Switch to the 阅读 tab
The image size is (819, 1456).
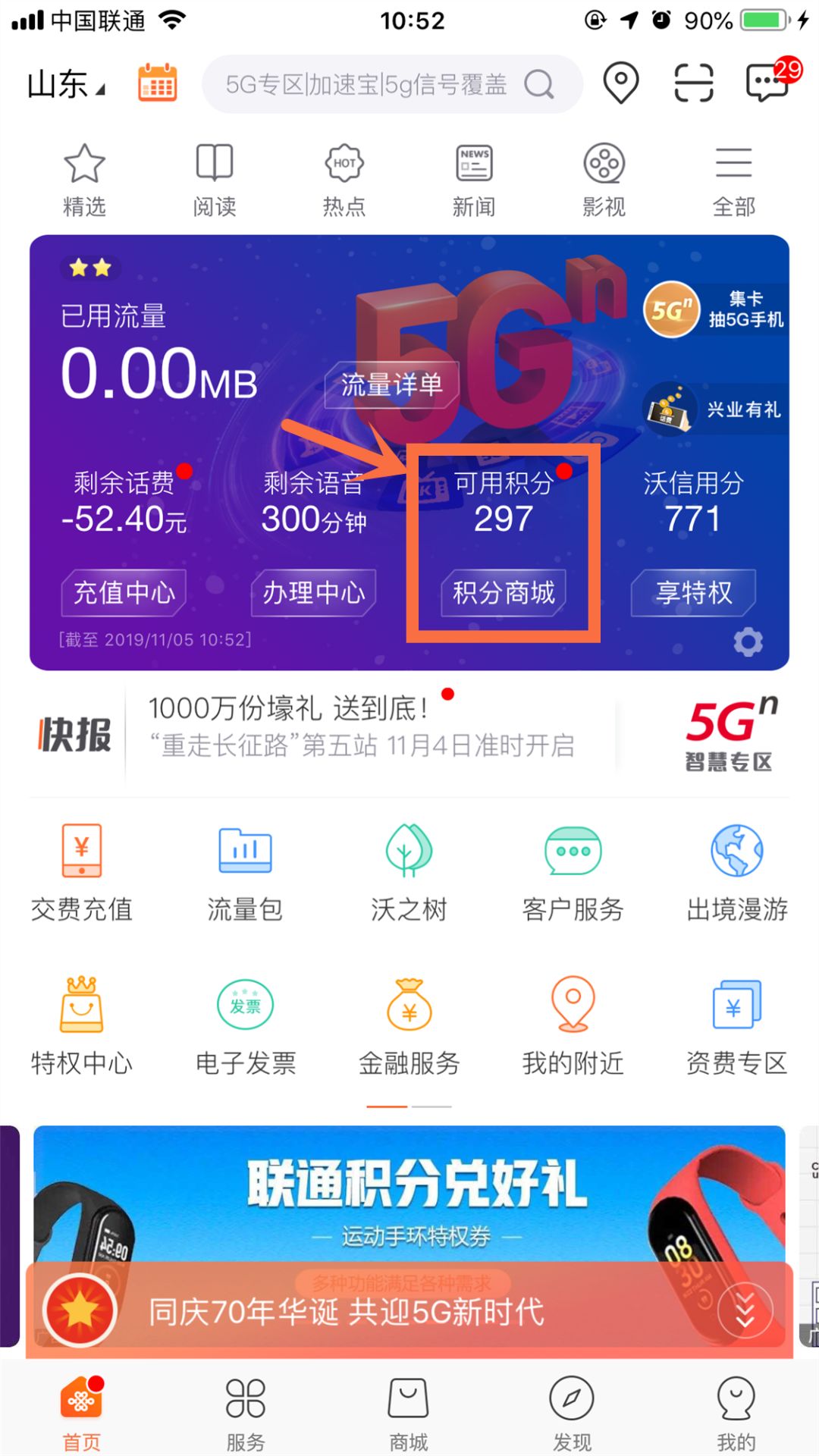click(x=215, y=180)
